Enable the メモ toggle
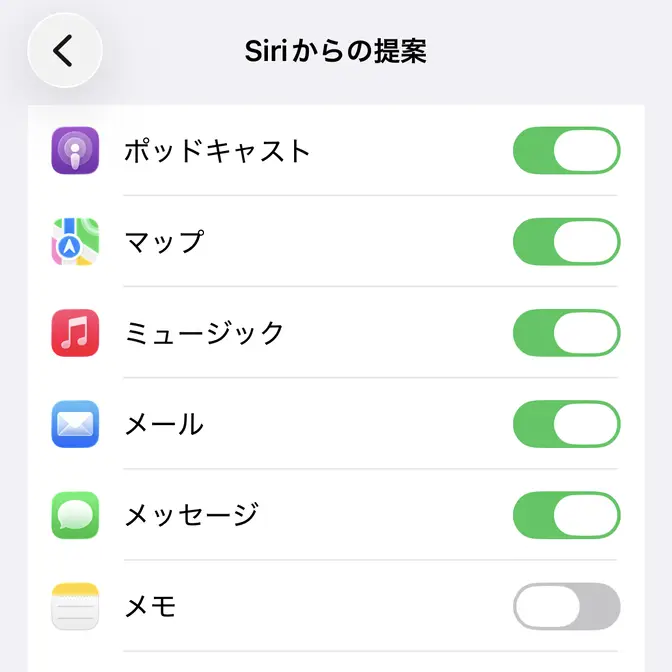Screen dimensions: 672x672 566,606
